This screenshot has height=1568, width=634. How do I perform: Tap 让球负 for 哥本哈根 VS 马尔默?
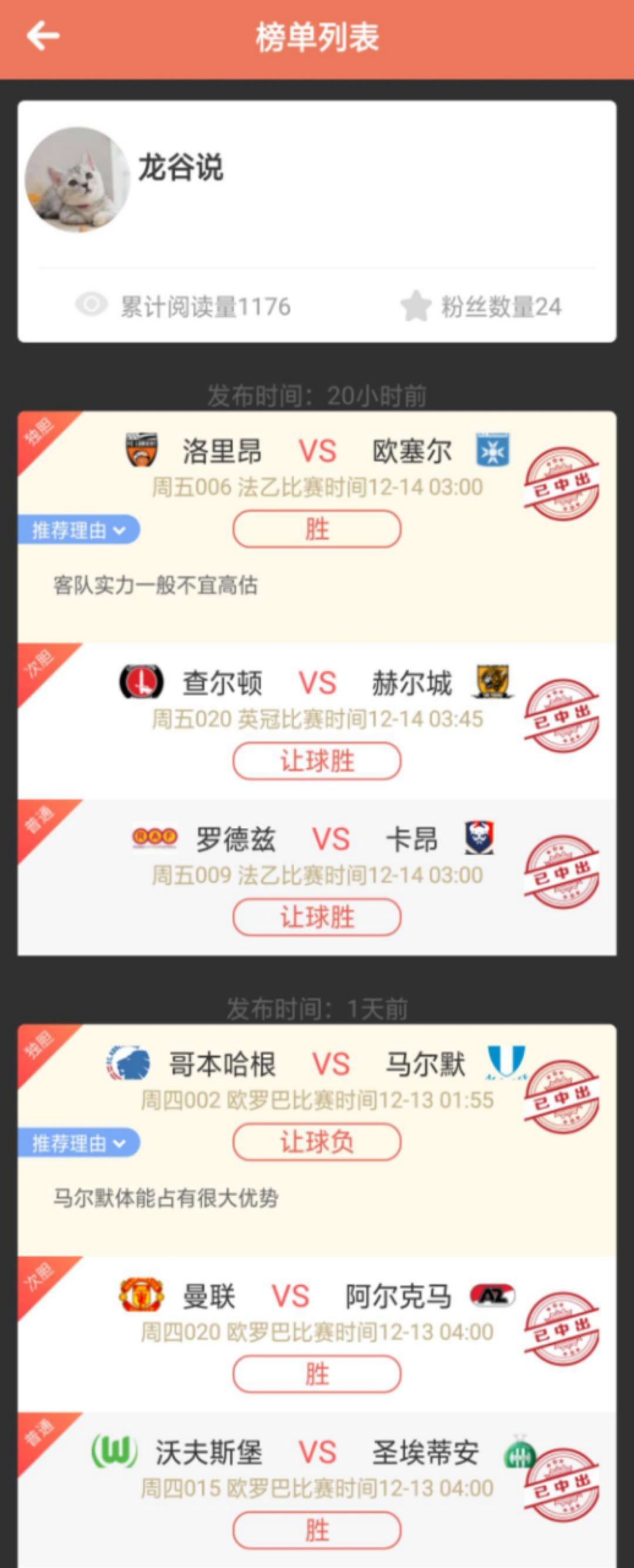317,1143
